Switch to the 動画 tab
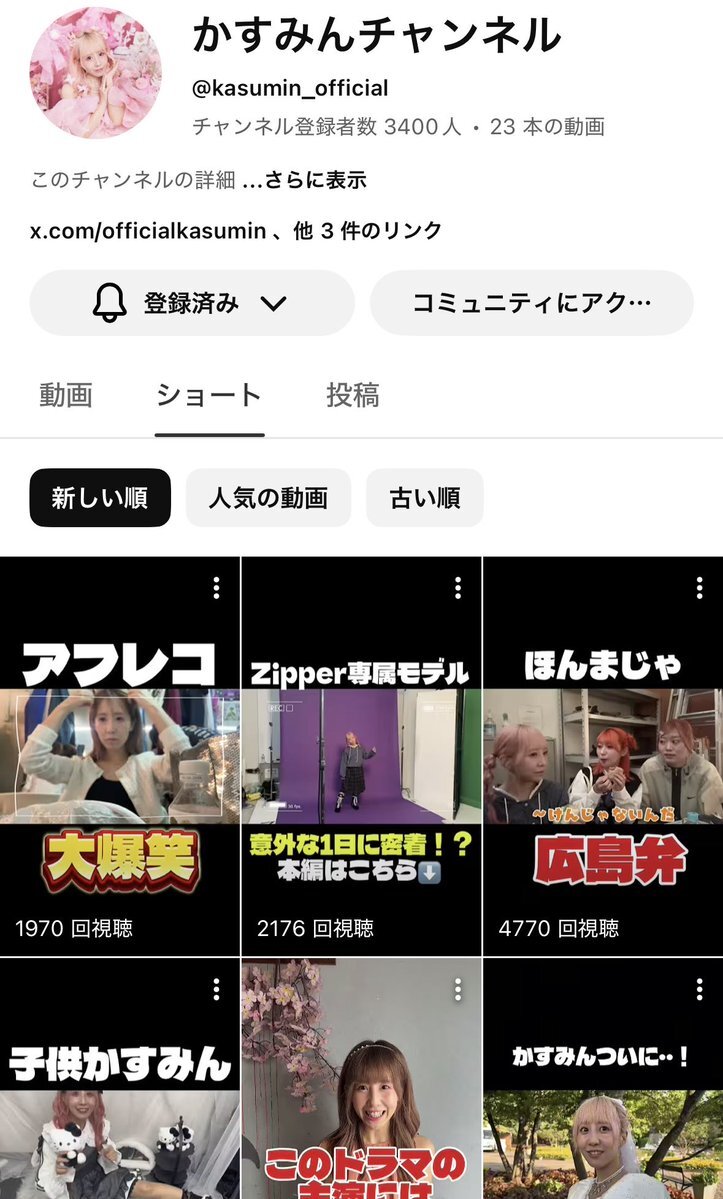 click(x=66, y=395)
